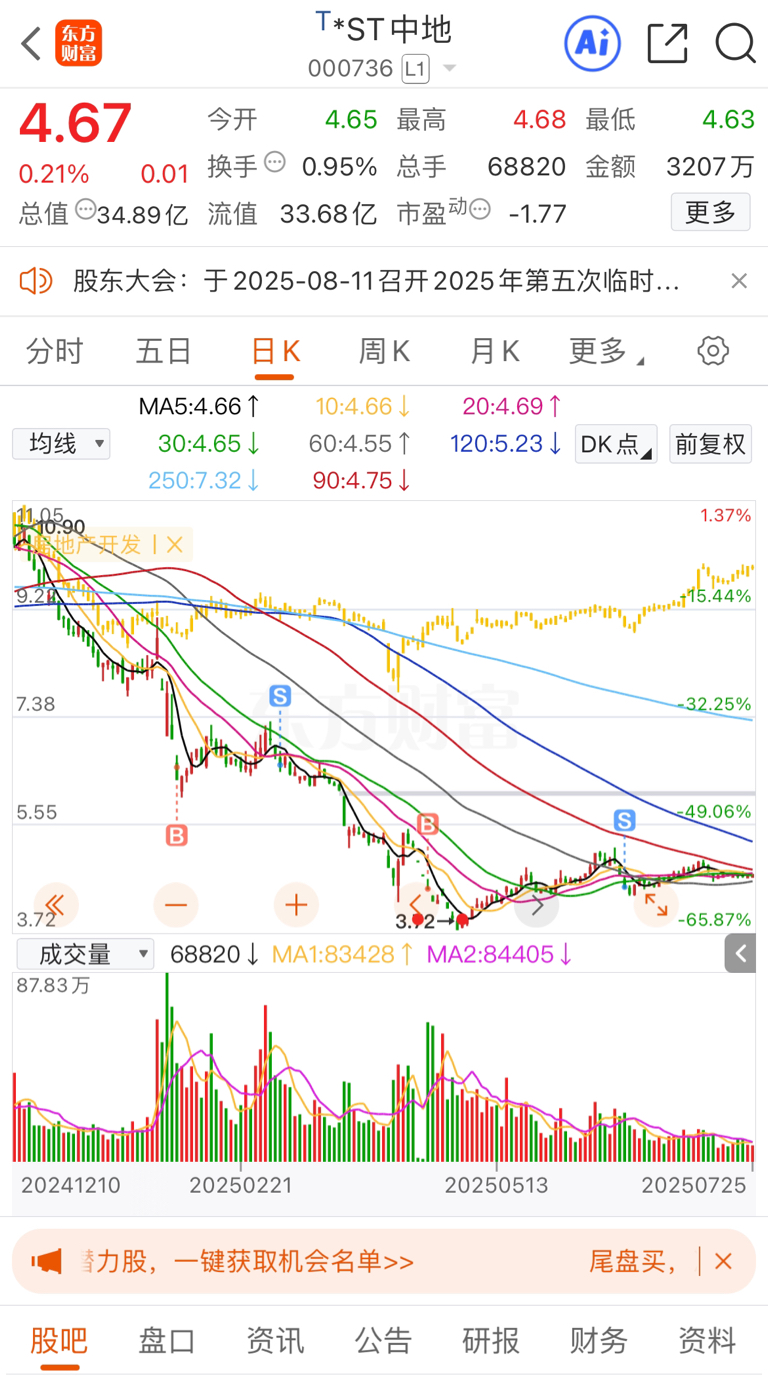The width and height of the screenshot is (768, 1395).
Task: Open the DK点 option
Action: 616,443
